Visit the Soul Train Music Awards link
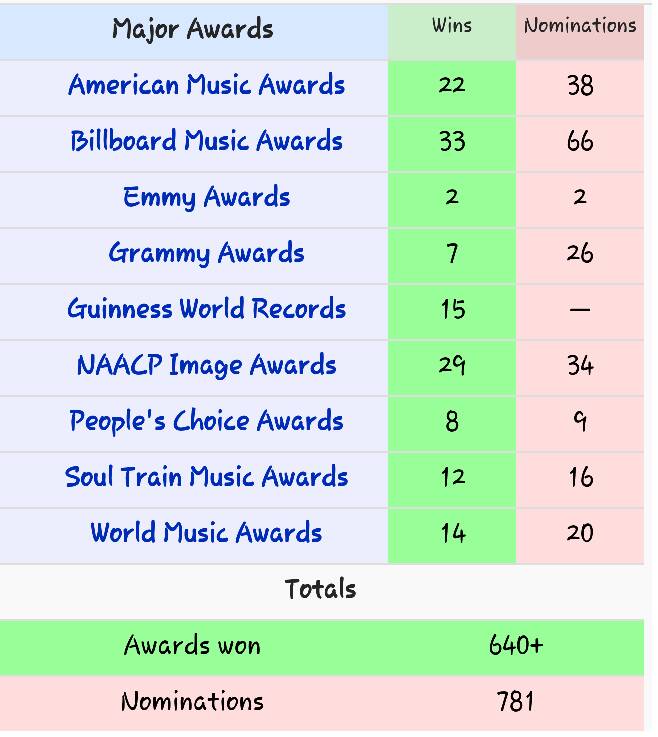Image resolution: width=658 pixels, height=737 pixels. click(206, 478)
